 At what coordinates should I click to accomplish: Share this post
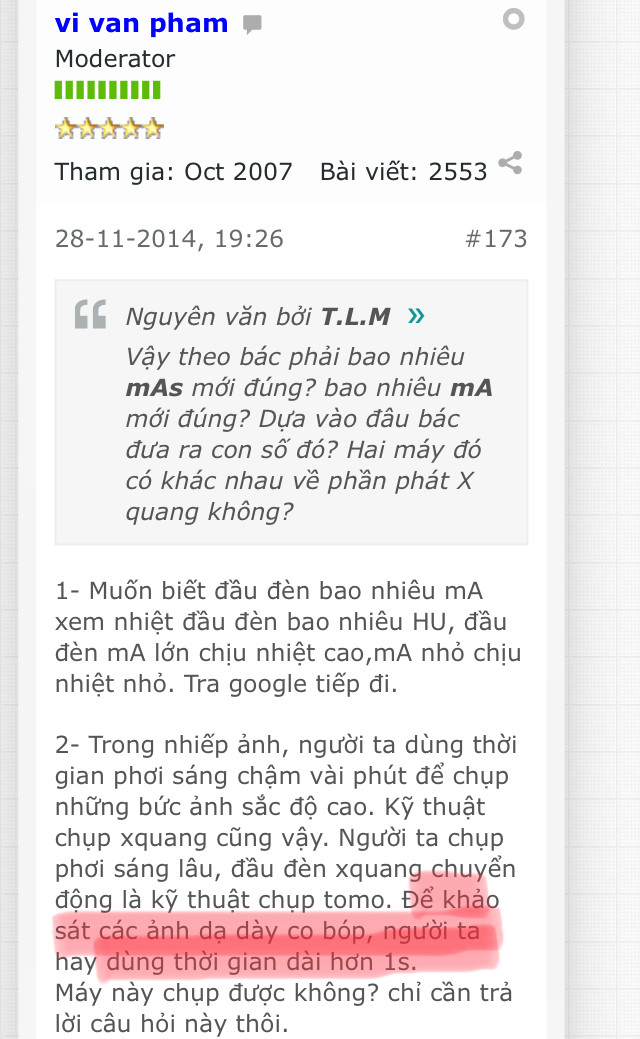510,163
